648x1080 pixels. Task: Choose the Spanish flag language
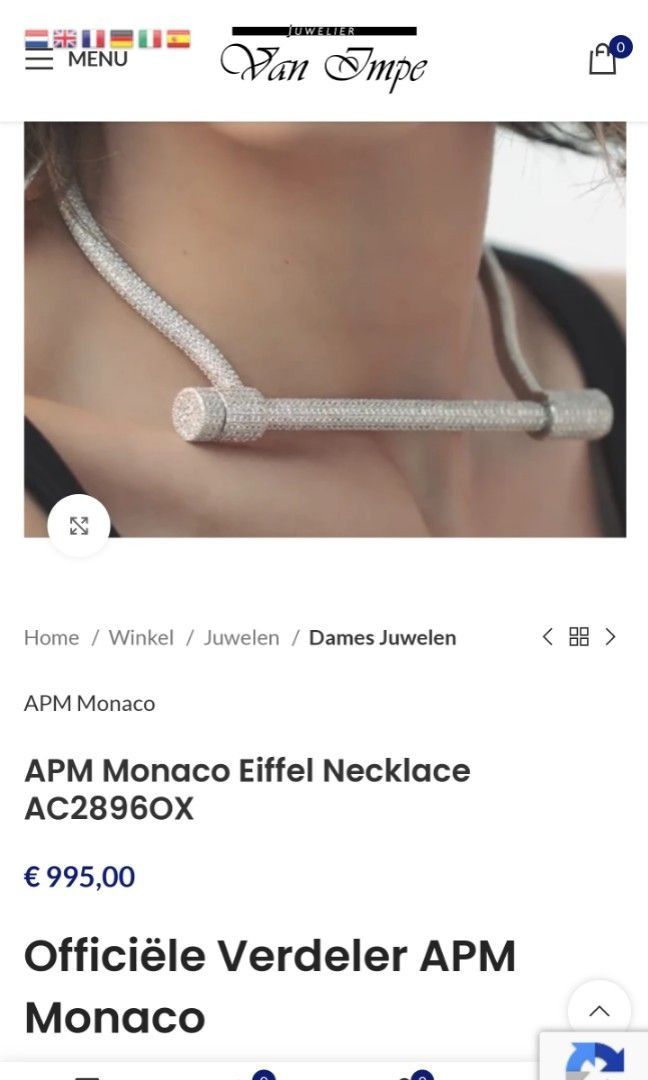pos(178,39)
